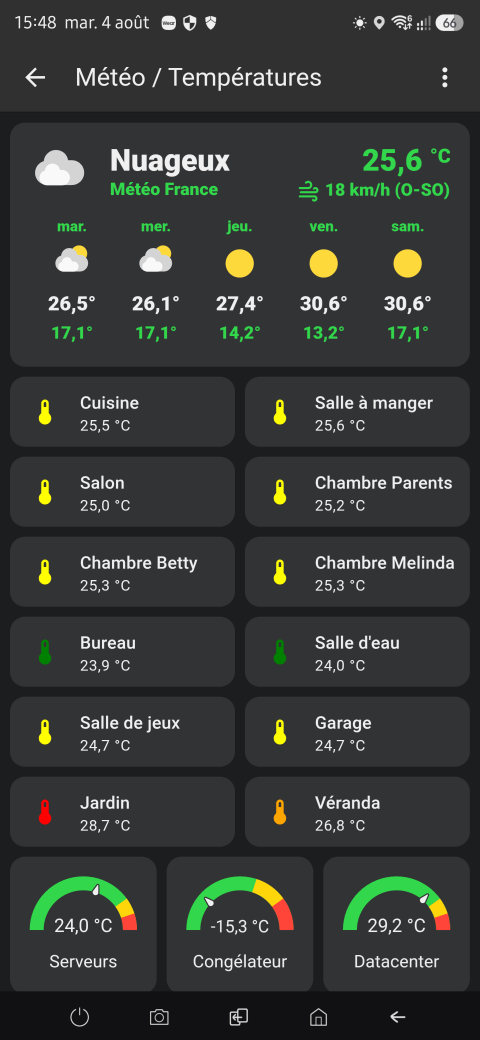Open the Nuageux Météo France weather card

click(240, 244)
